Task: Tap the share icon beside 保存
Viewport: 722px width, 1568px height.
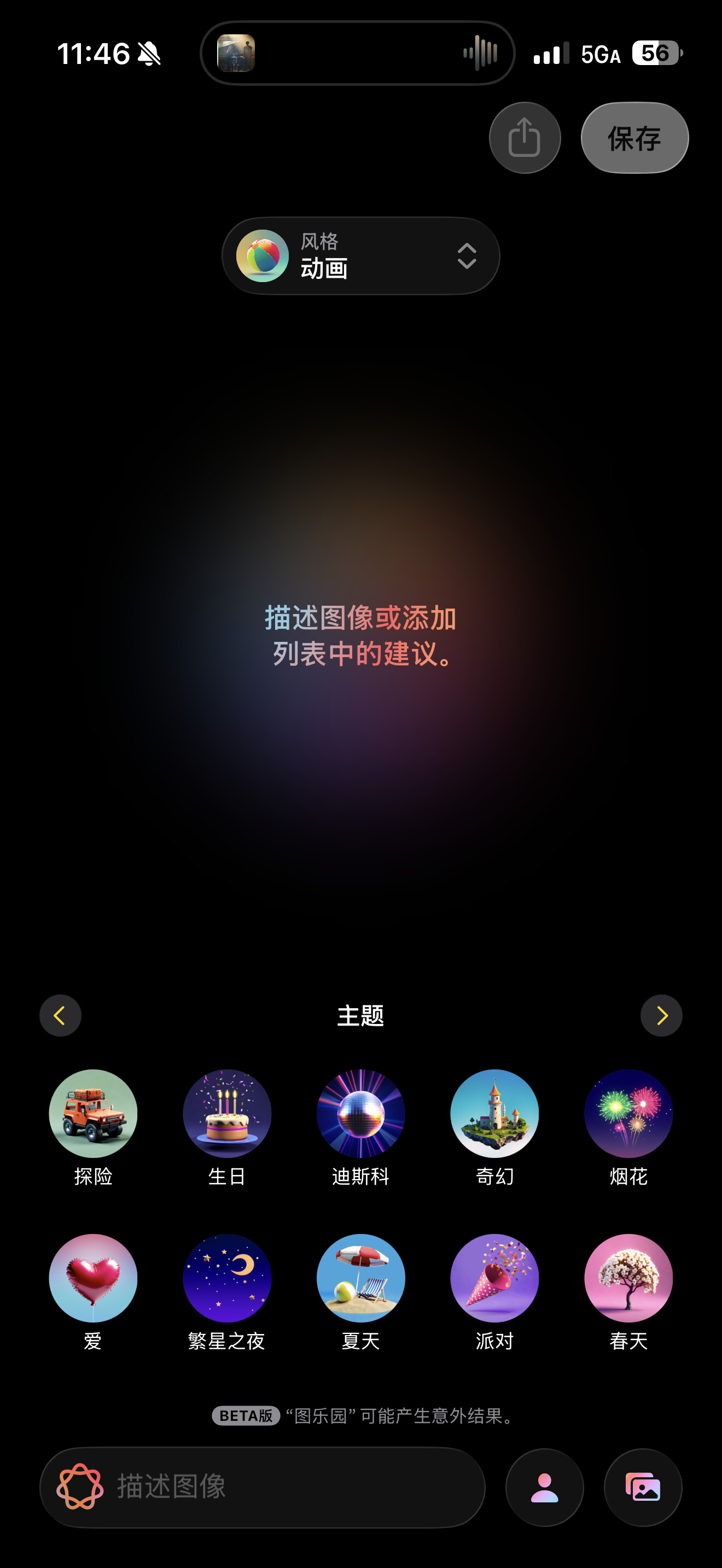Action: click(524, 138)
